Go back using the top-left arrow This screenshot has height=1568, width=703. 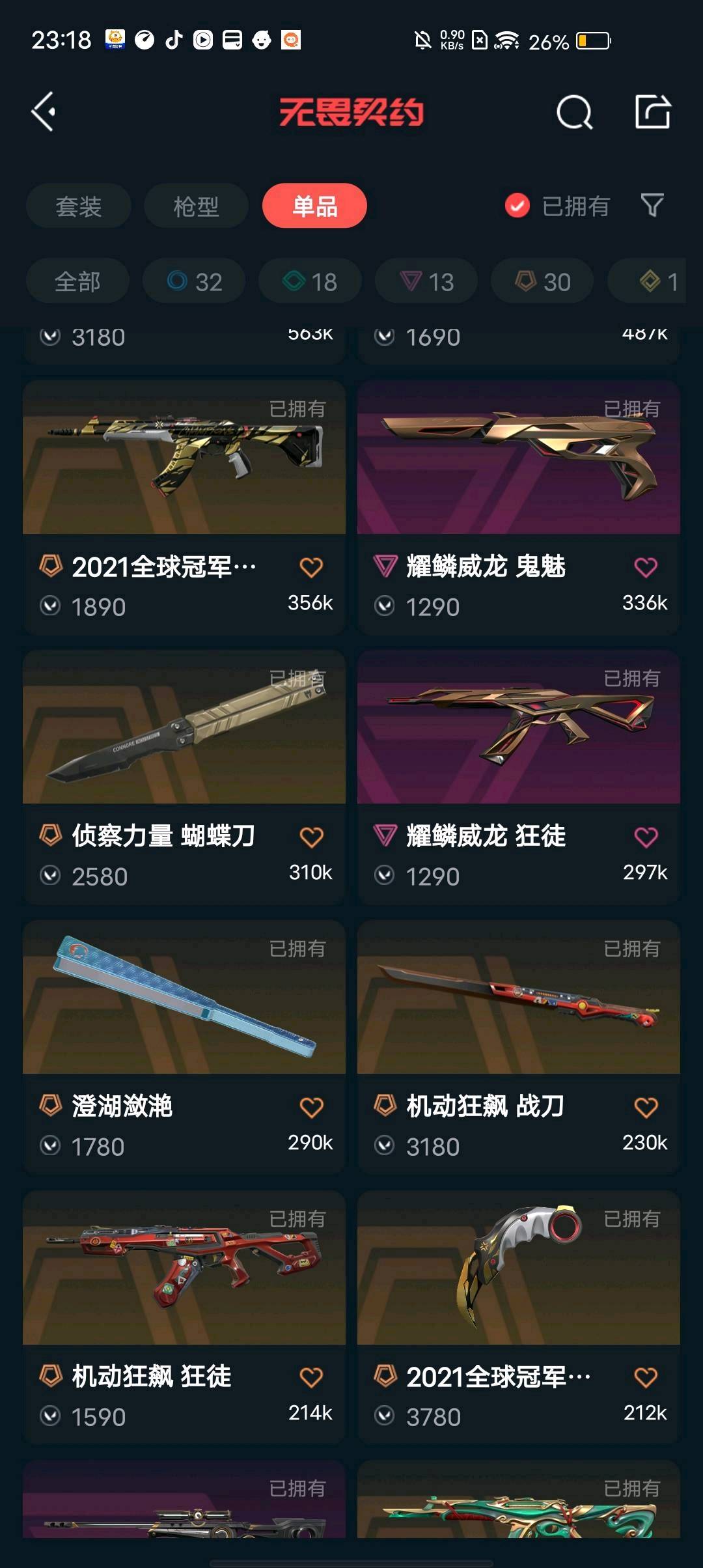pyautogui.click(x=44, y=112)
